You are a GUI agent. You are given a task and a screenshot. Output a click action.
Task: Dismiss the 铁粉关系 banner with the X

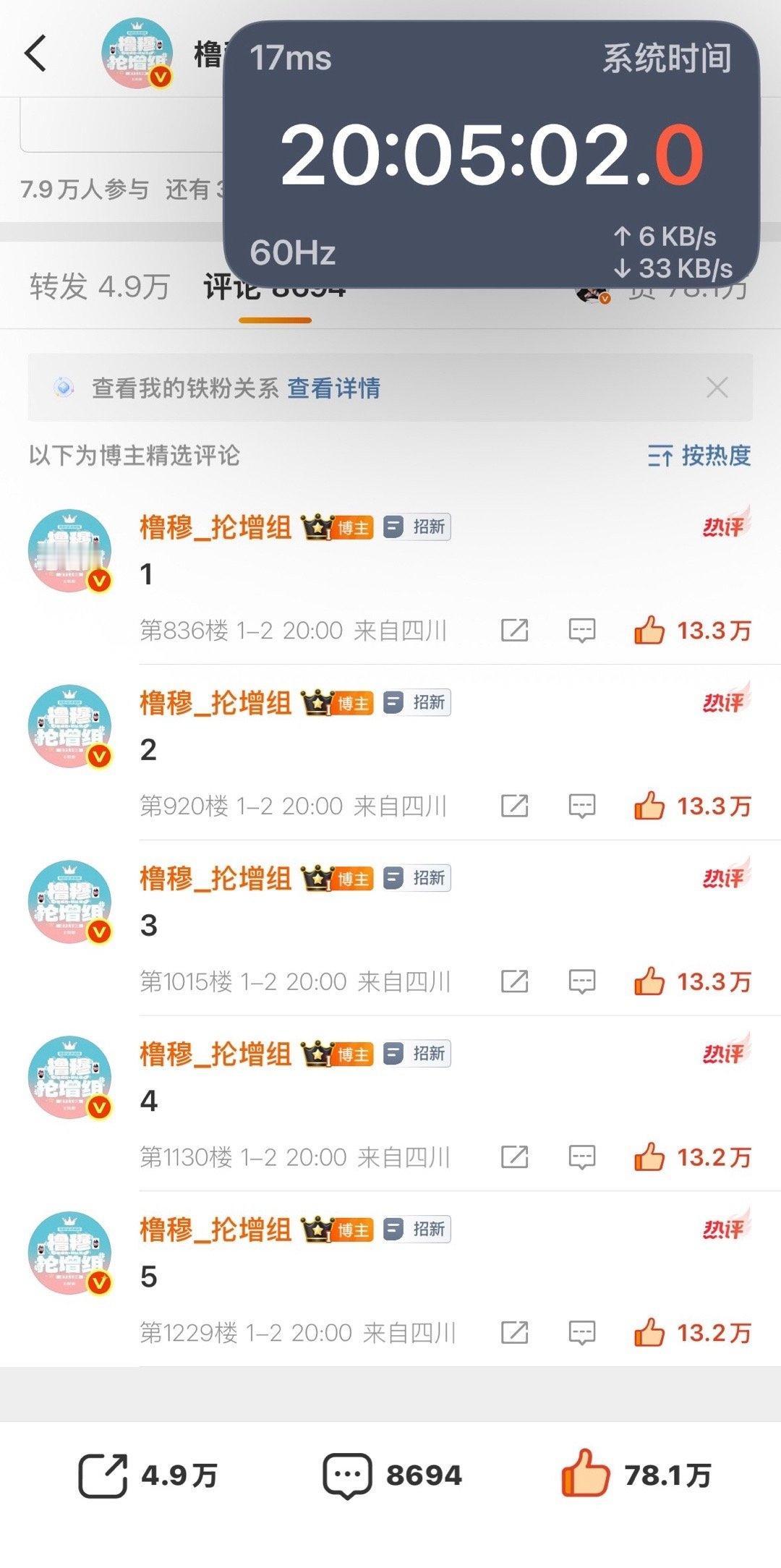click(x=717, y=388)
